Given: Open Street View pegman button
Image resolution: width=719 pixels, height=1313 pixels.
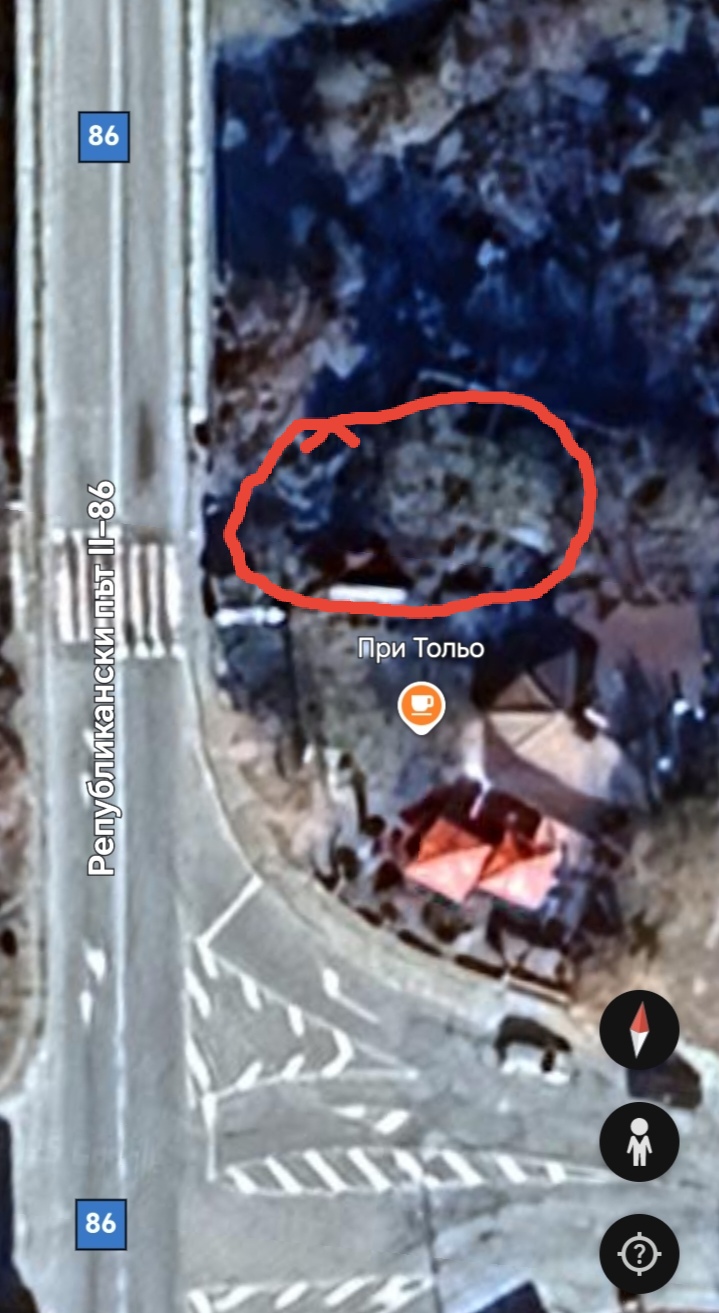Looking at the screenshot, I should 639,1142.
